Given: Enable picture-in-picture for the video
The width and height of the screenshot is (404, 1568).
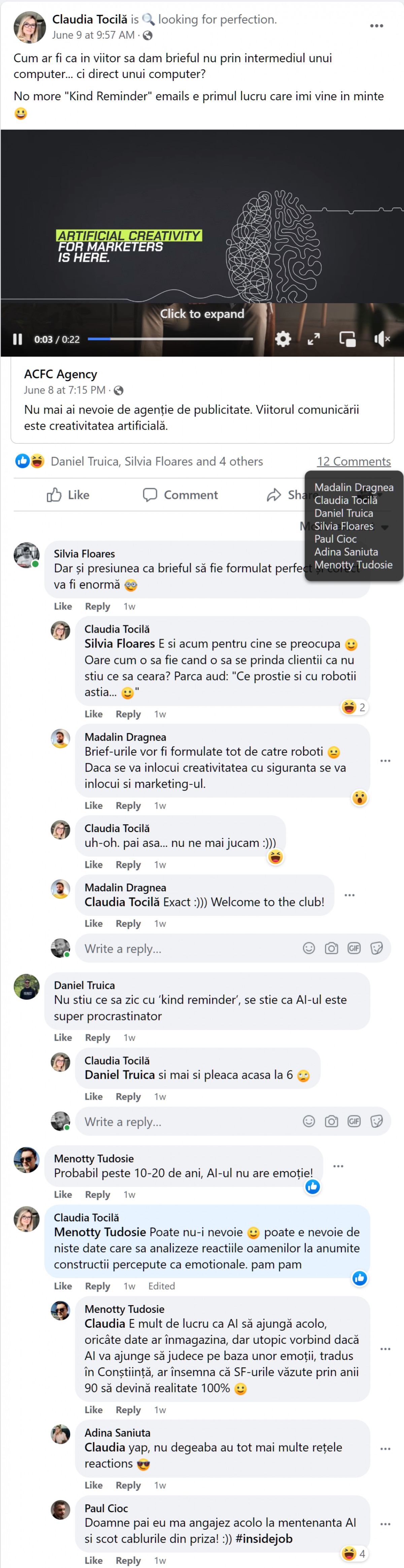Looking at the screenshot, I should click(x=347, y=339).
